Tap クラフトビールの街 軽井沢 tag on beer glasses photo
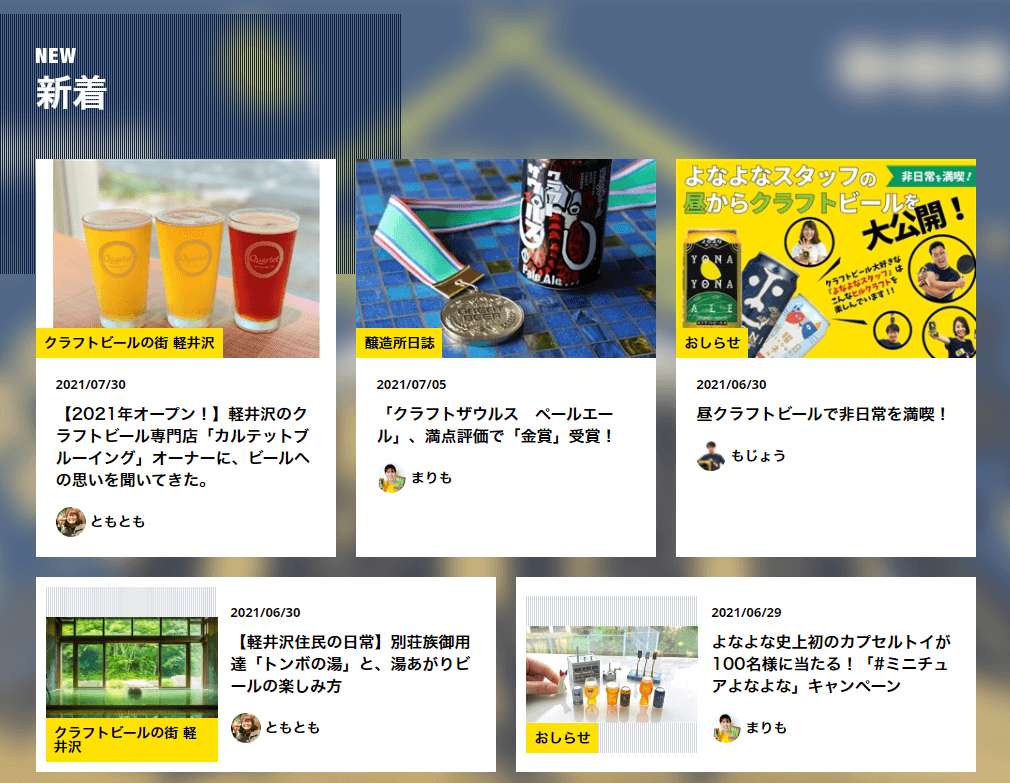Image resolution: width=1010 pixels, height=783 pixels. tap(129, 343)
